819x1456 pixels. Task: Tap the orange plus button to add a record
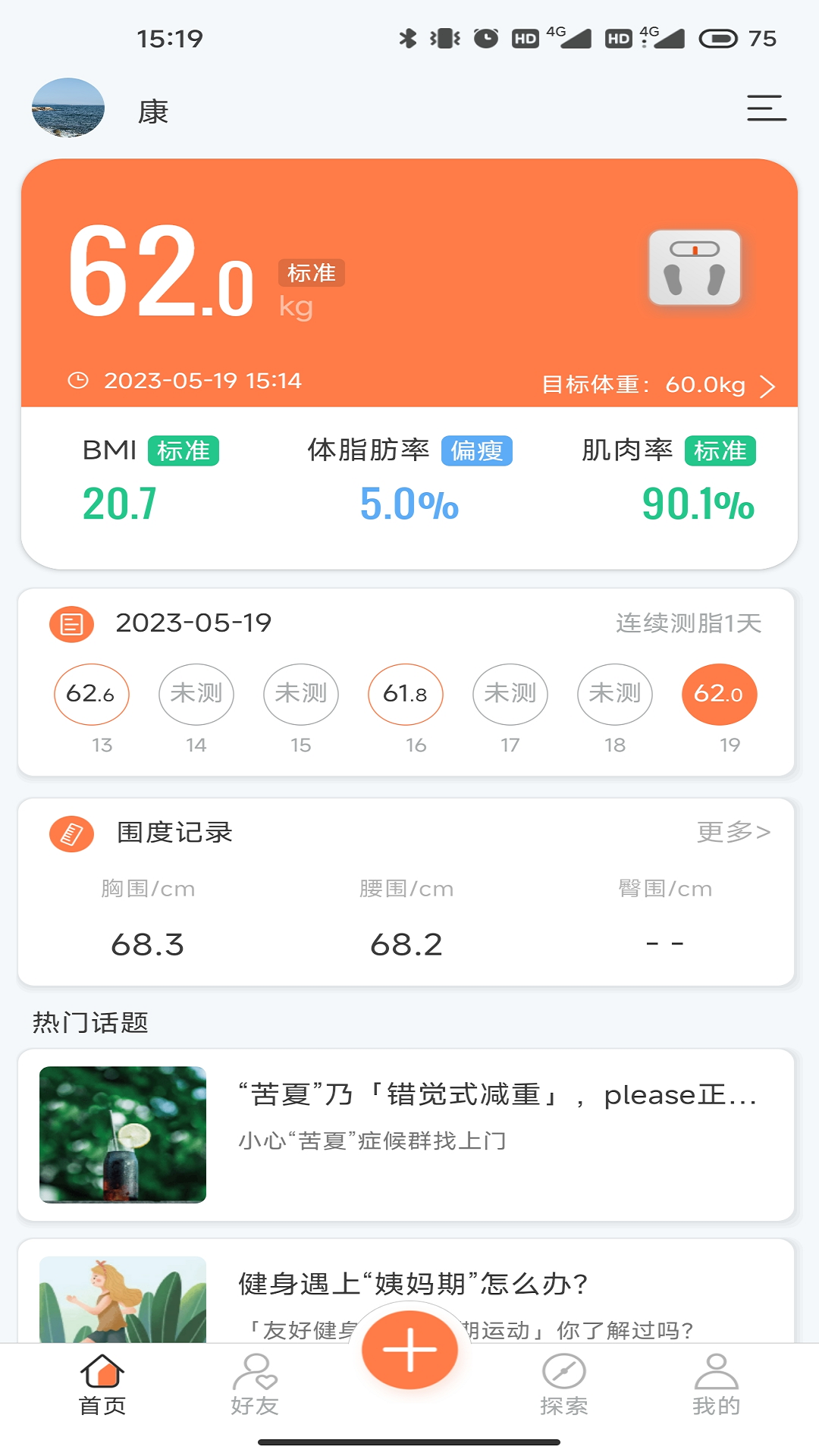click(409, 1350)
